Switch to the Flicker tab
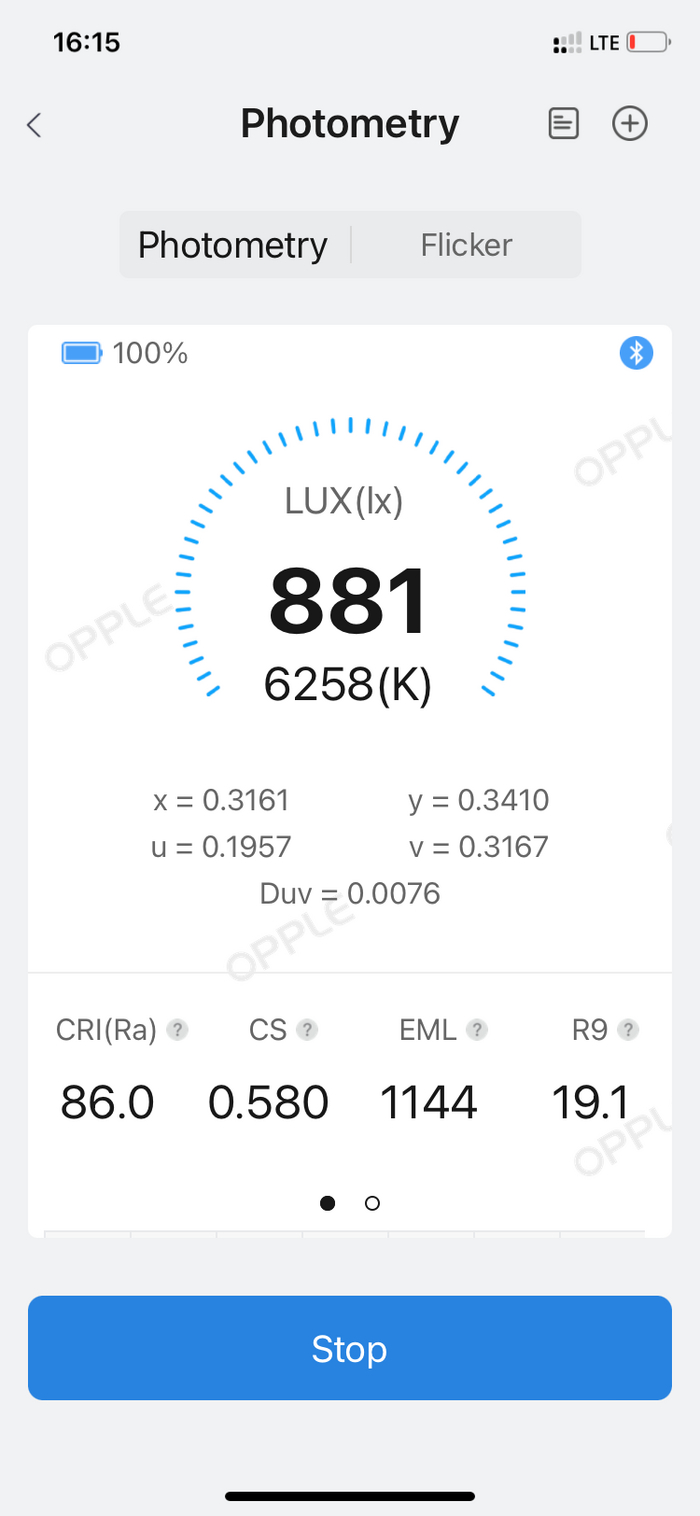Viewport: 700px width, 1516px height. click(466, 245)
